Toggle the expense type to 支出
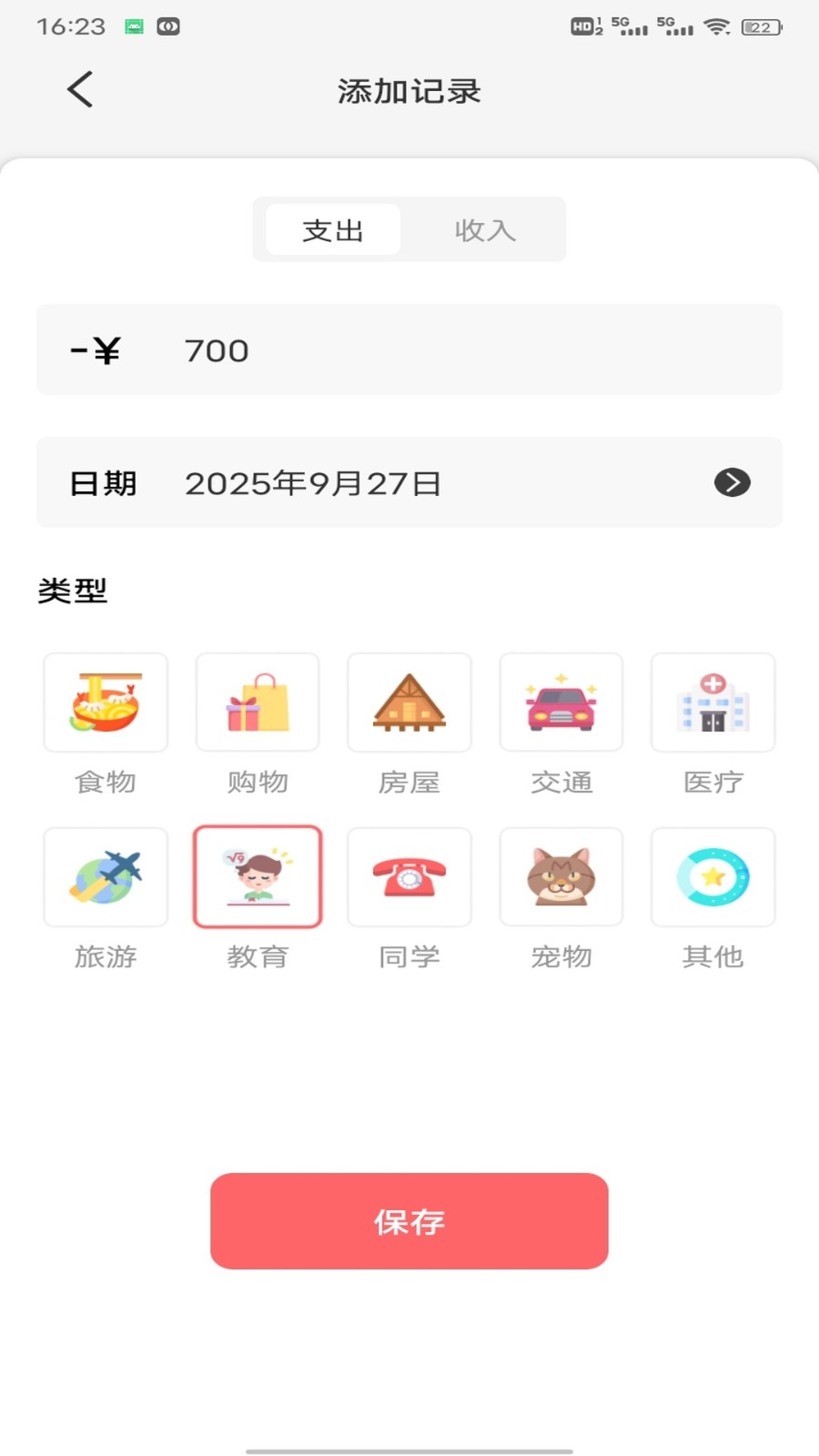Screen dimensions: 819x1456 tap(332, 229)
